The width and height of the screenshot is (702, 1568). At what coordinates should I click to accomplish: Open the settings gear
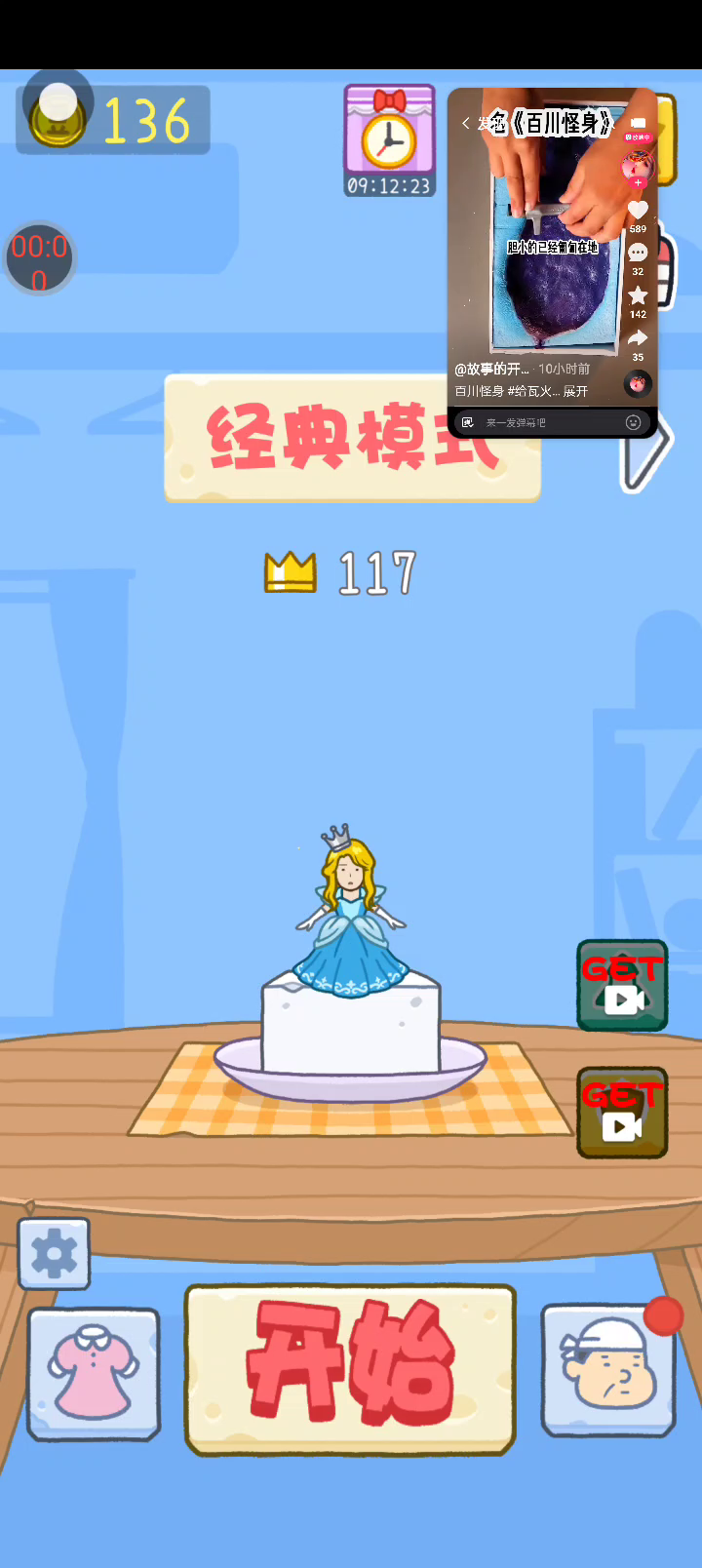tap(55, 1254)
